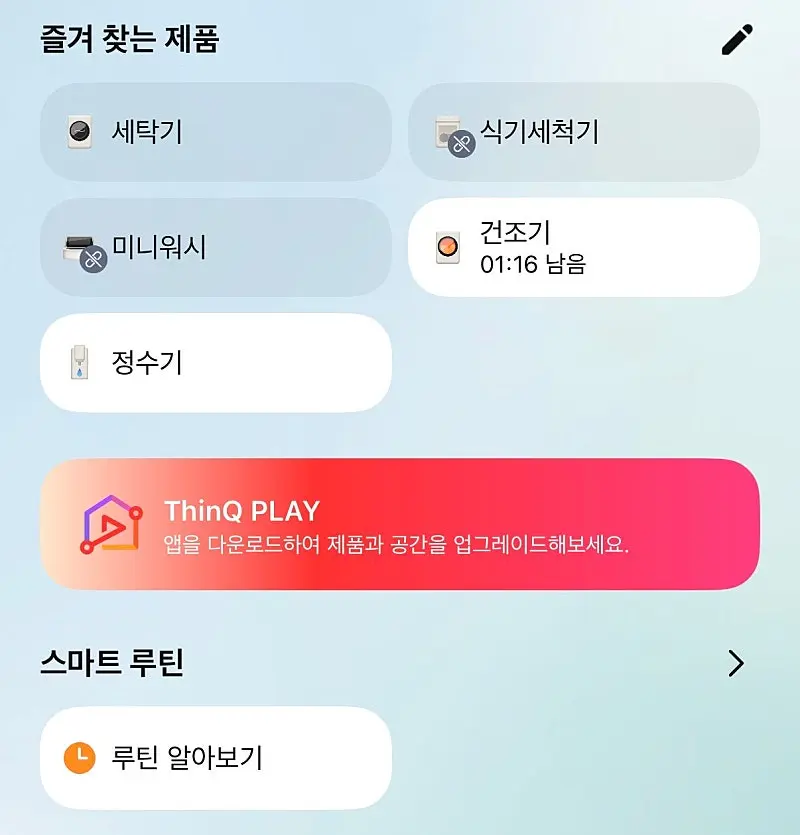Expand the 스마트 루틴 section arrow
Image resolution: width=800 pixels, height=835 pixels.
pos(736,663)
